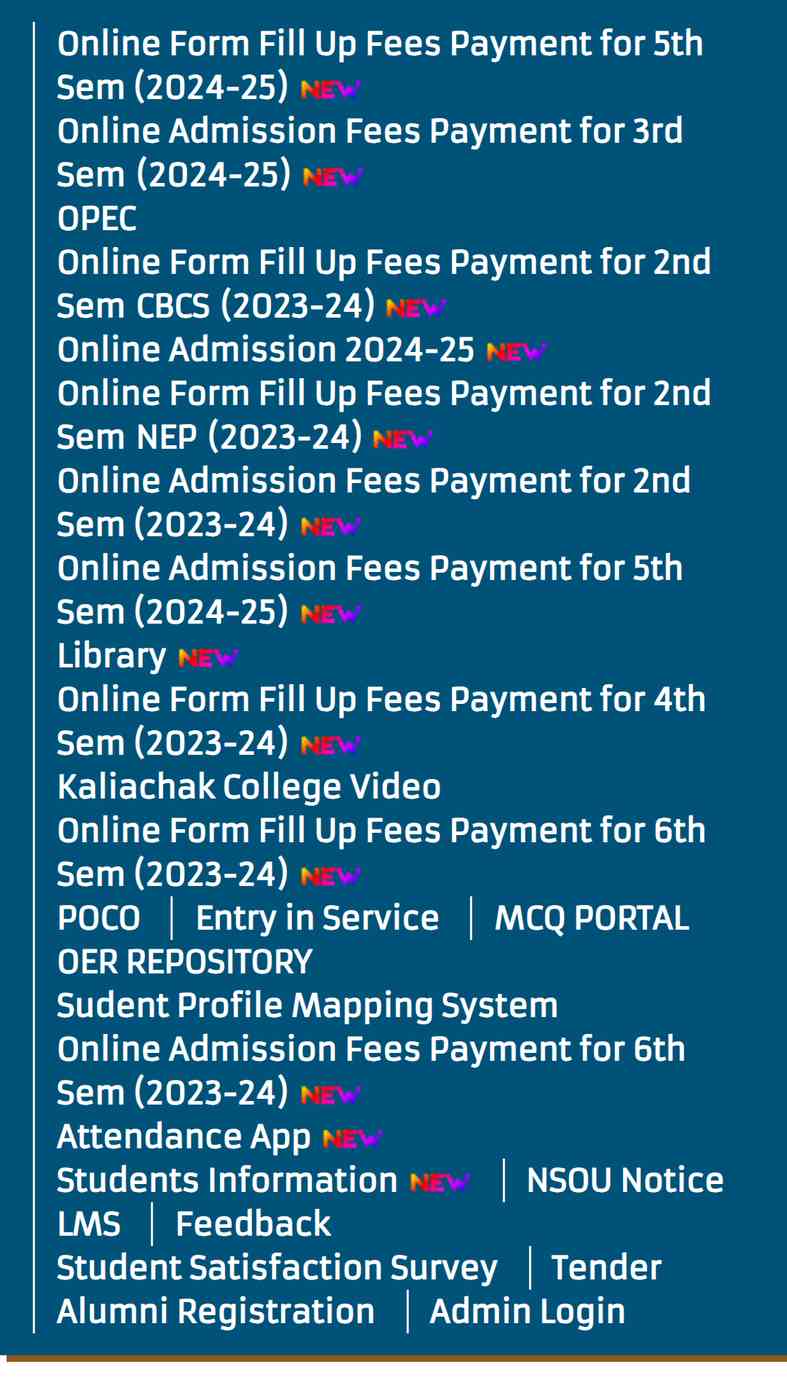
Task: Open Online Admission Fees Payment 3rd Sem
Action: 370,153
